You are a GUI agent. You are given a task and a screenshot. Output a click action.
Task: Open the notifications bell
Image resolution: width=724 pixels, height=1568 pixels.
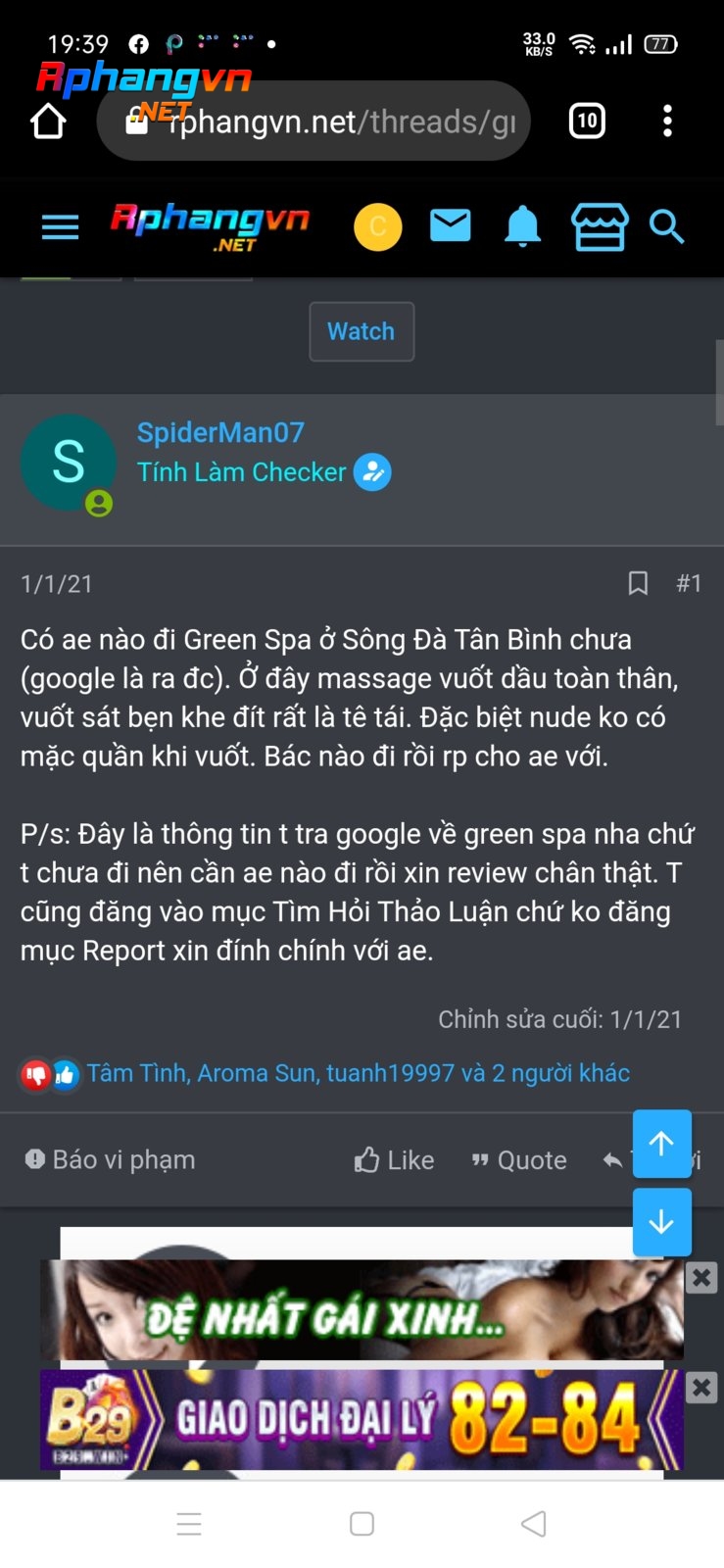click(x=522, y=226)
